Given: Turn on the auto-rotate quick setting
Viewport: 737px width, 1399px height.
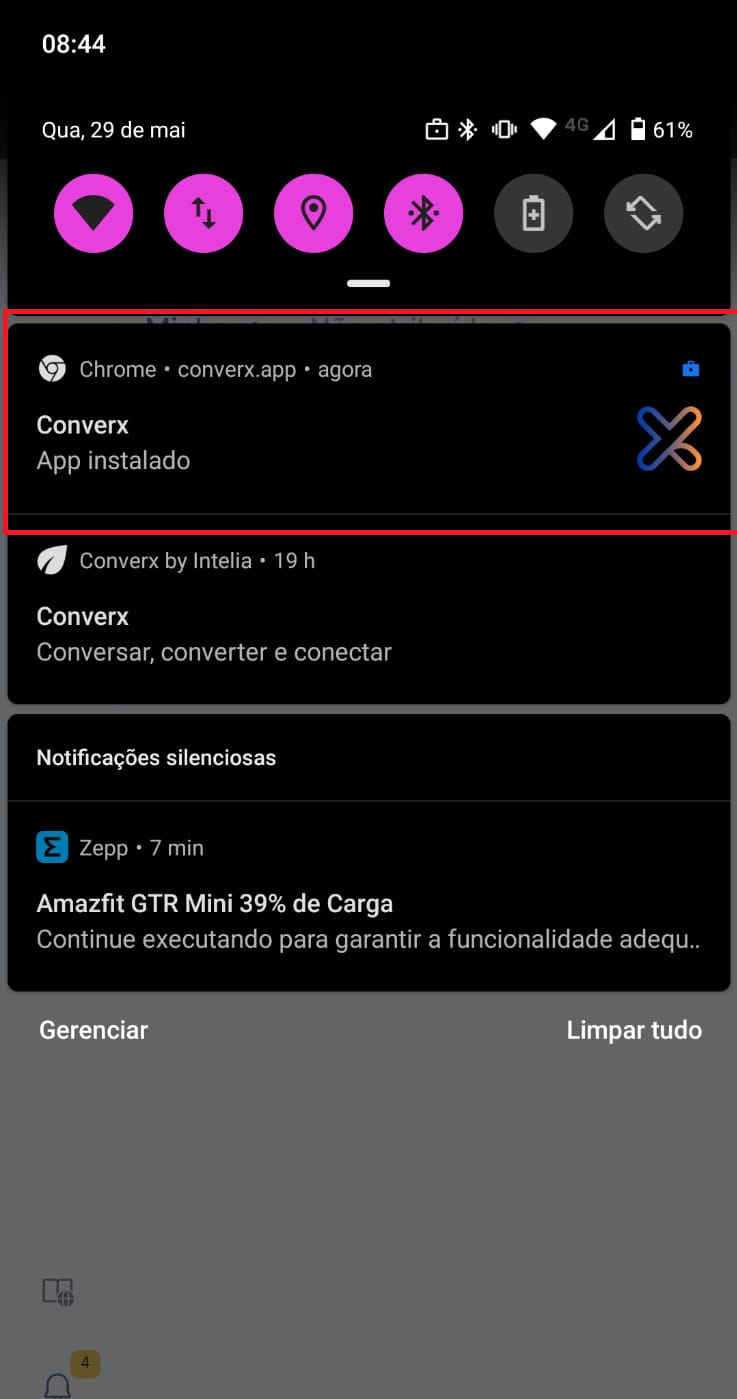Looking at the screenshot, I should tap(643, 213).
